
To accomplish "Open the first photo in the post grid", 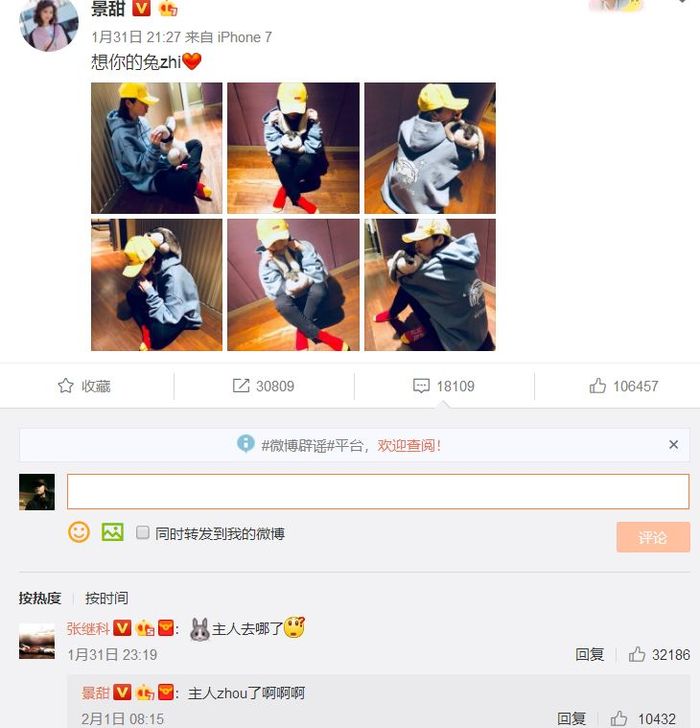I will (156, 148).
